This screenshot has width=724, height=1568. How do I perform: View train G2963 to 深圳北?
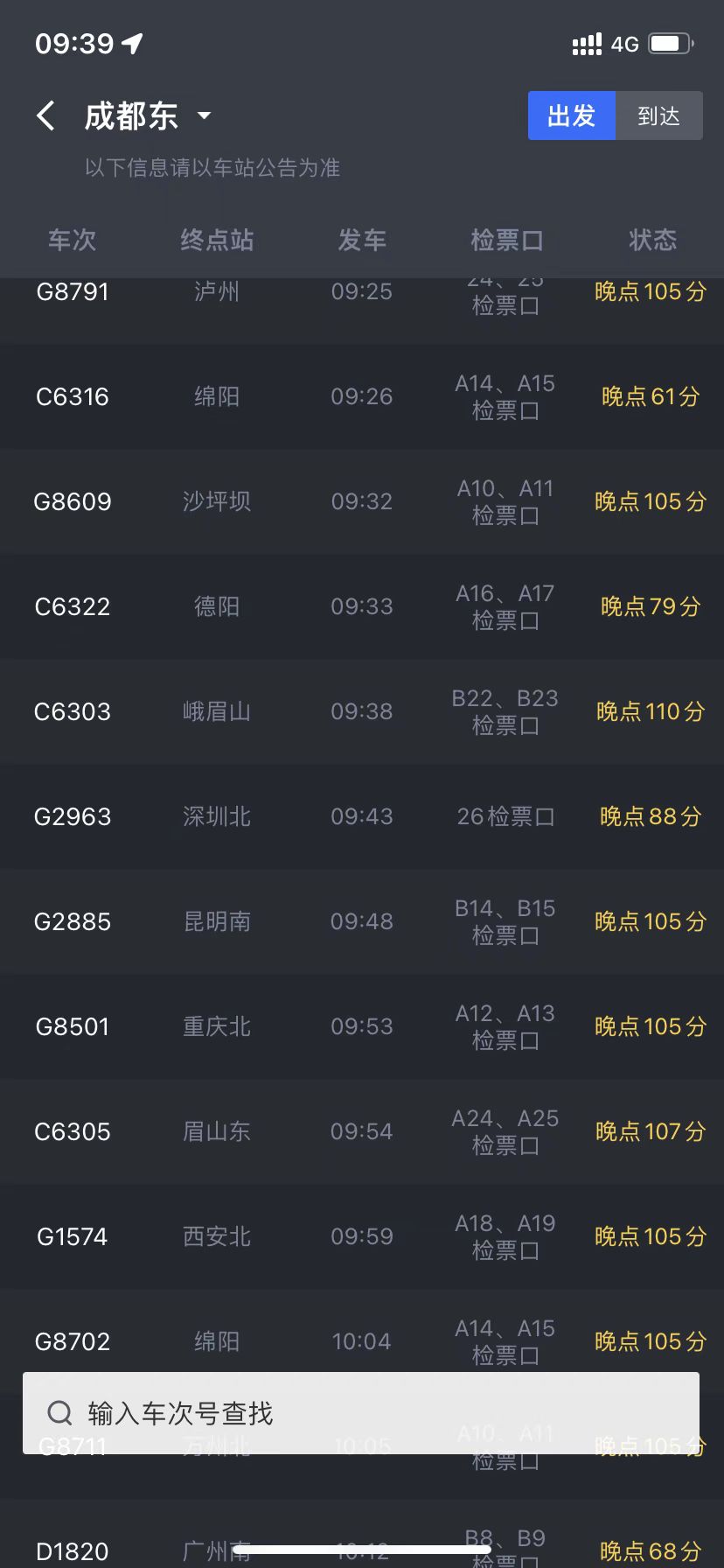(362, 816)
